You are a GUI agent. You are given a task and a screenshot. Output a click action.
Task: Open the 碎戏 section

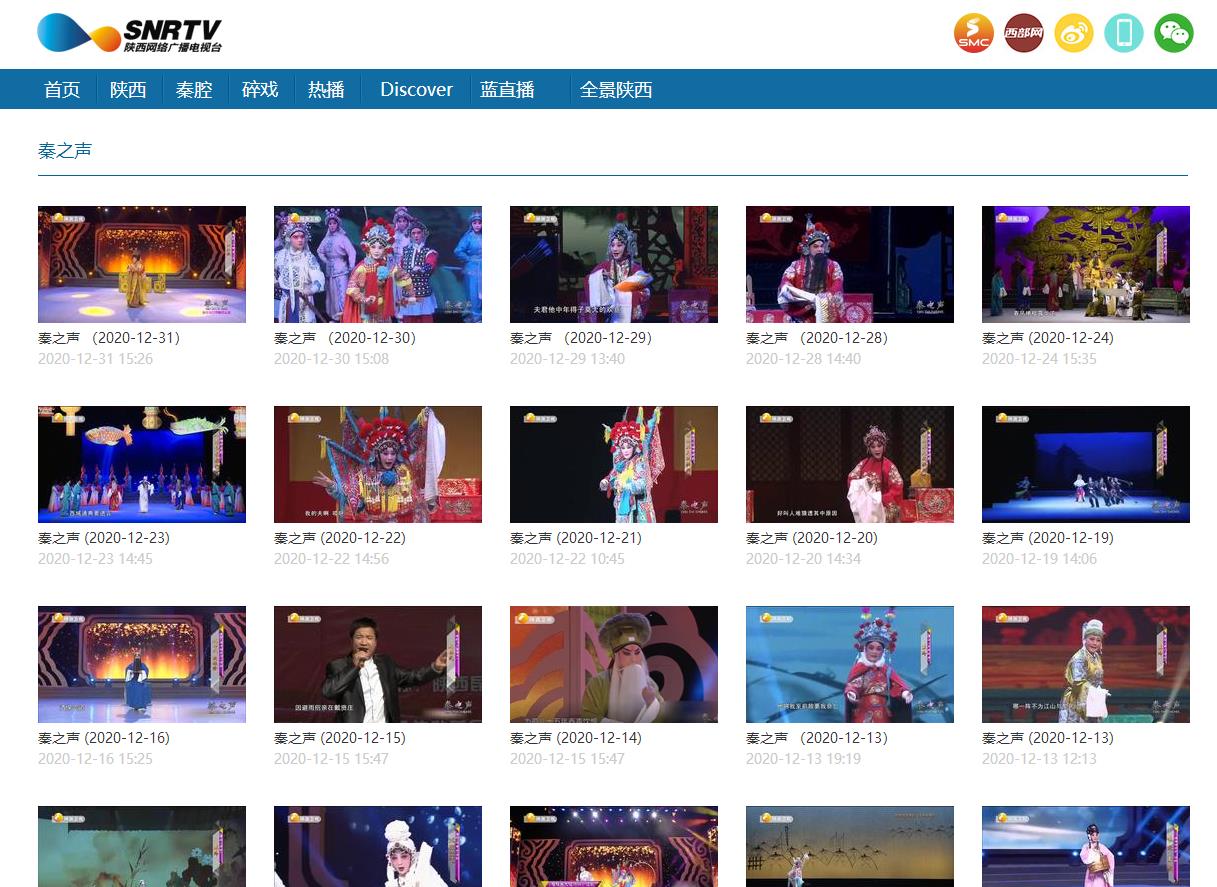click(x=260, y=89)
